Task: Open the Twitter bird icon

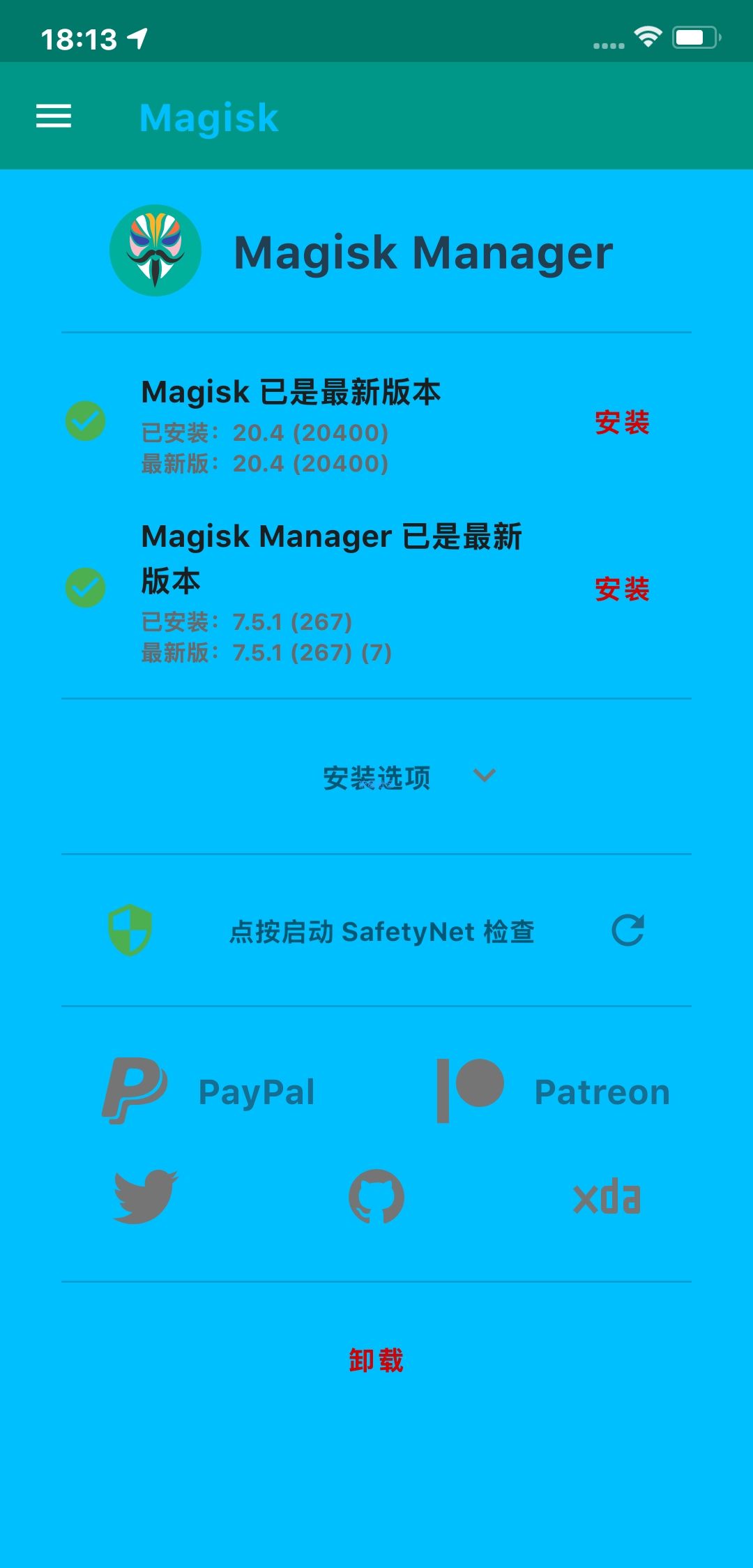Action: [x=146, y=1197]
